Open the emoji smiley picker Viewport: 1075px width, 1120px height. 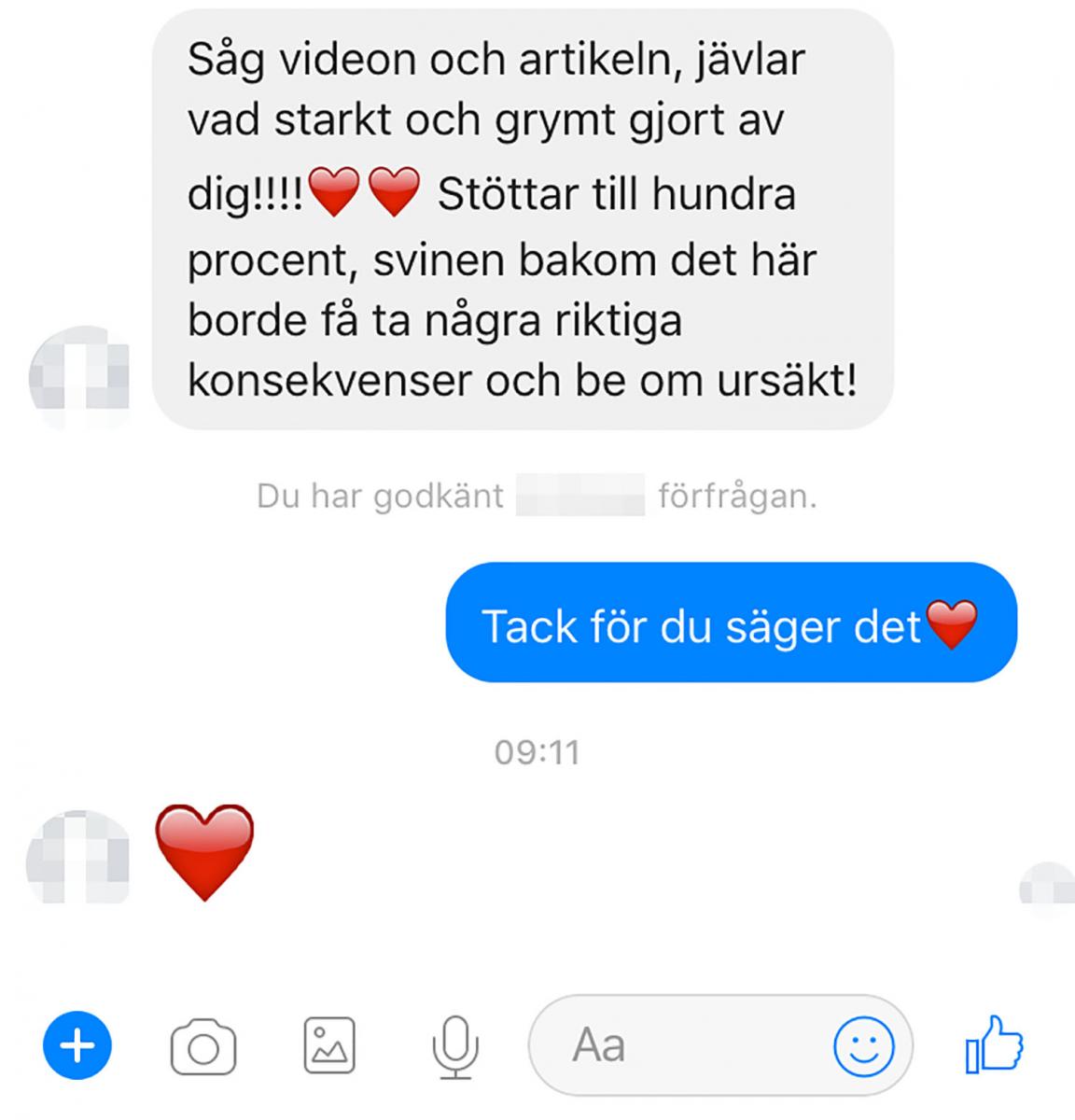[x=863, y=1046]
